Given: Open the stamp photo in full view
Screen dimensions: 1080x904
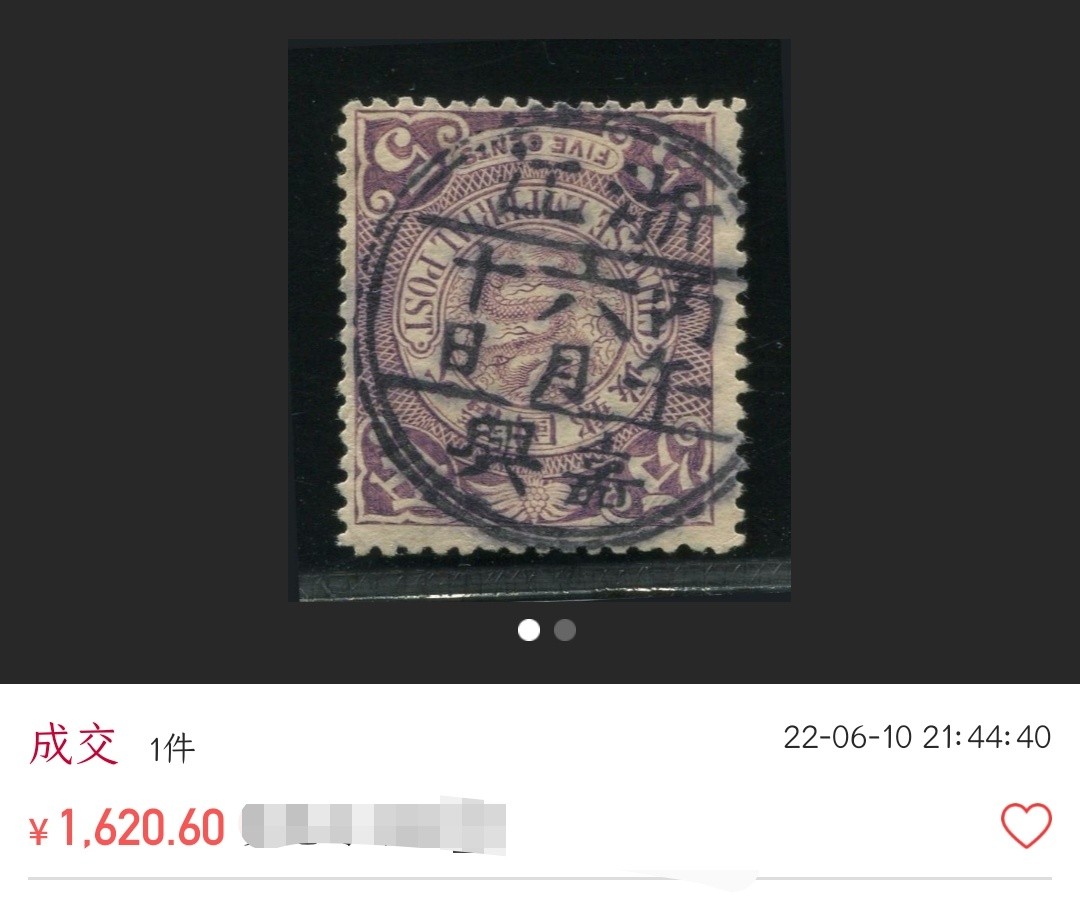Looking at the screenshot, I should pos(539,320).
